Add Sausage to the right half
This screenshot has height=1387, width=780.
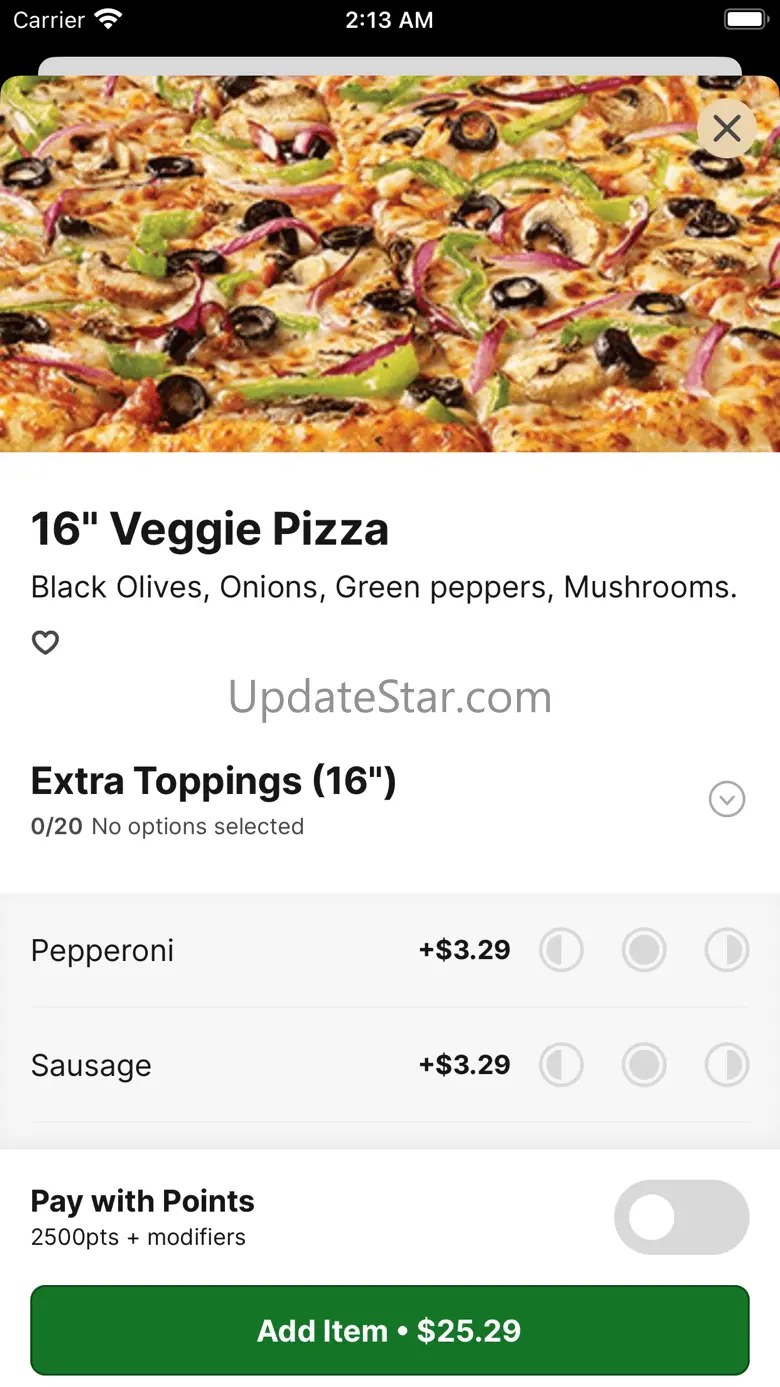coord(727,1065)
